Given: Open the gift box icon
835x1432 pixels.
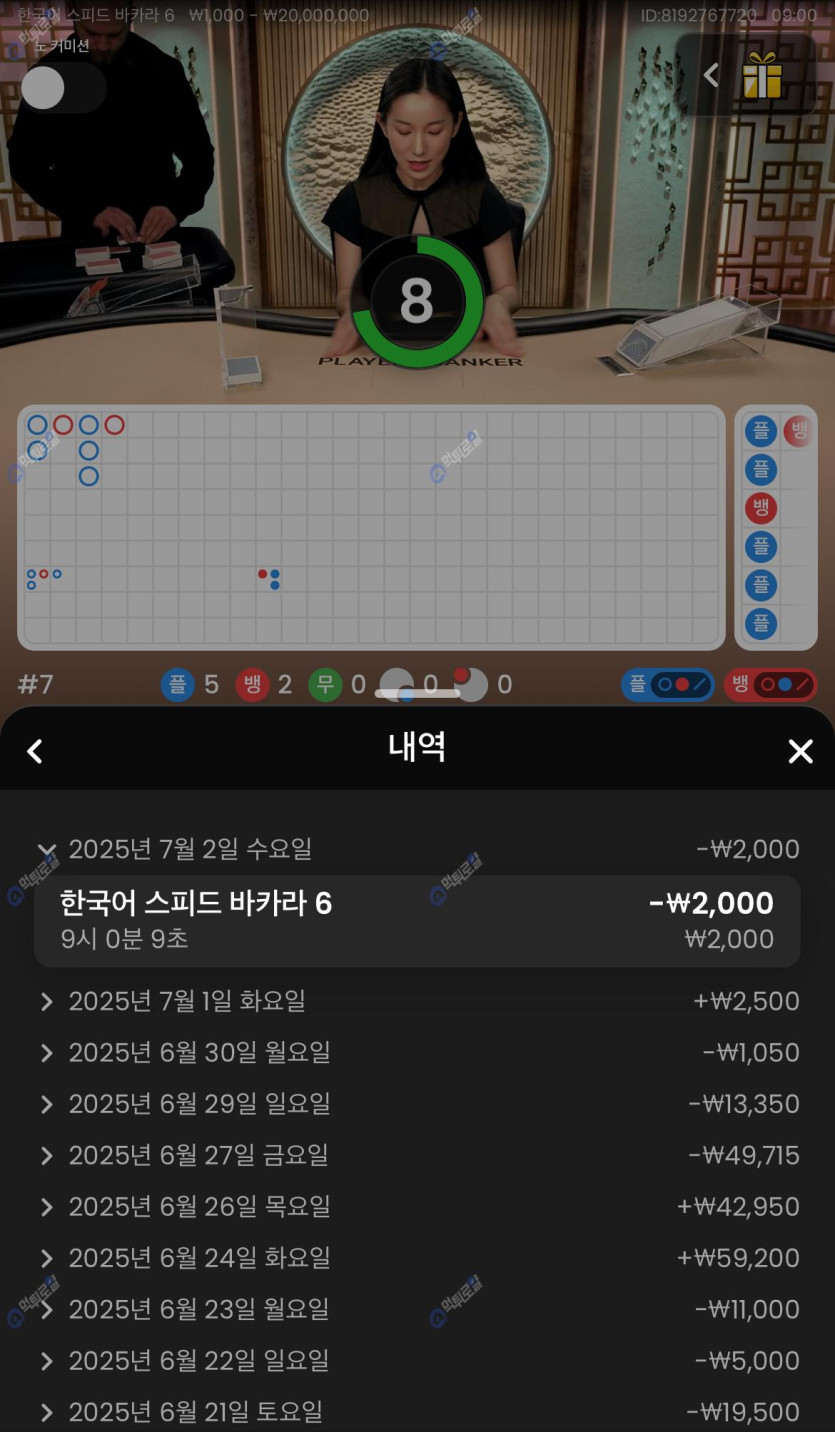Looking at the screenshot, I should point(762,75).
